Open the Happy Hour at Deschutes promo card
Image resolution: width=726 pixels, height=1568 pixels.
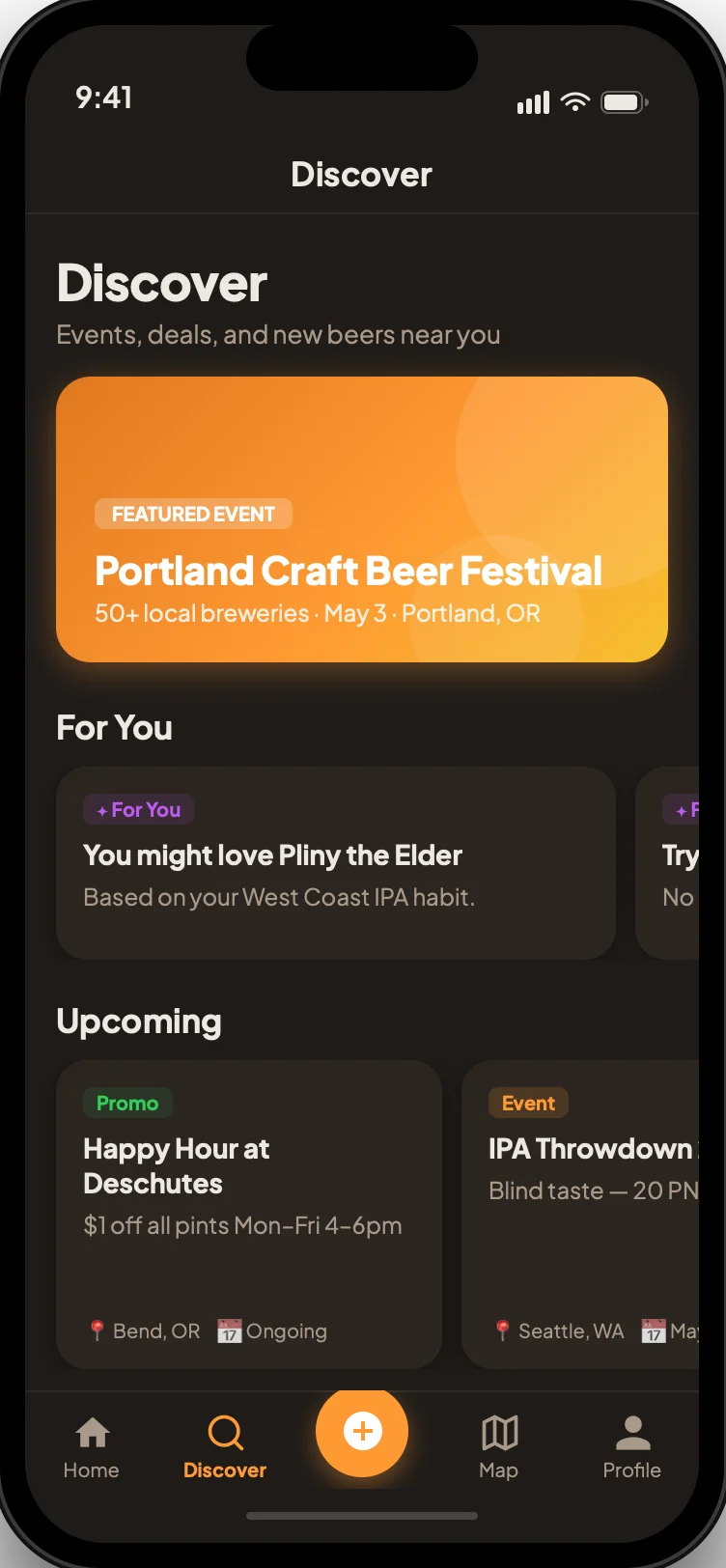pos(249,1212)
